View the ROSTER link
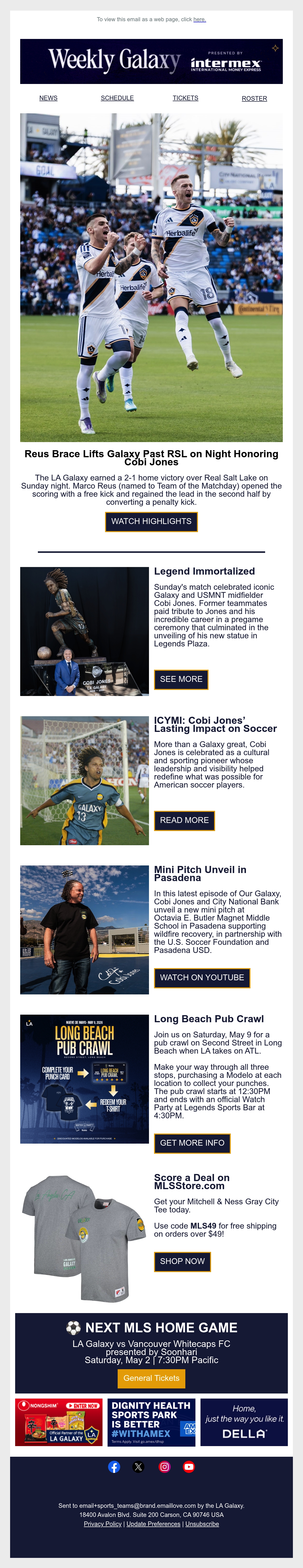 pos(255,99)
